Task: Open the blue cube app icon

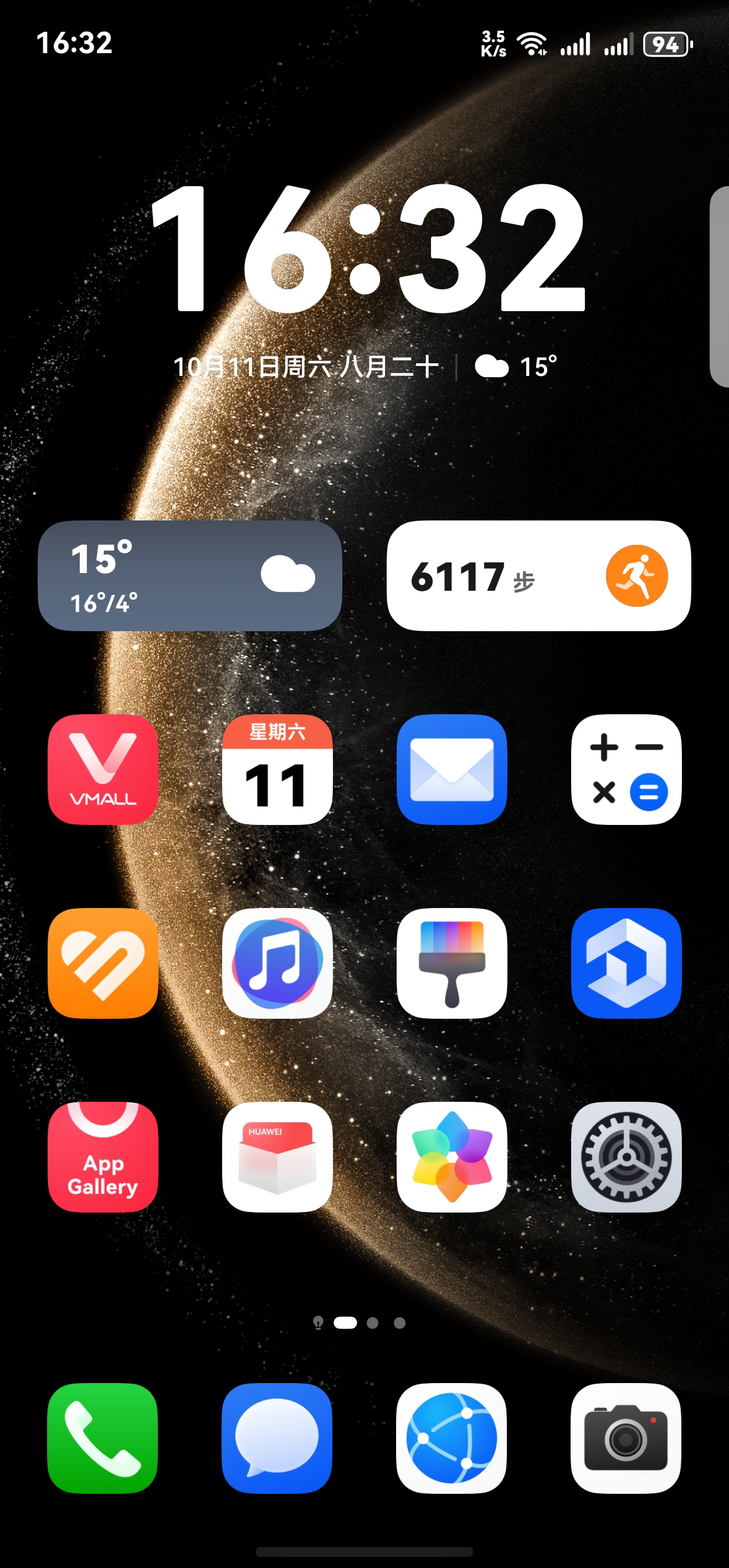Action: [625, 963]
